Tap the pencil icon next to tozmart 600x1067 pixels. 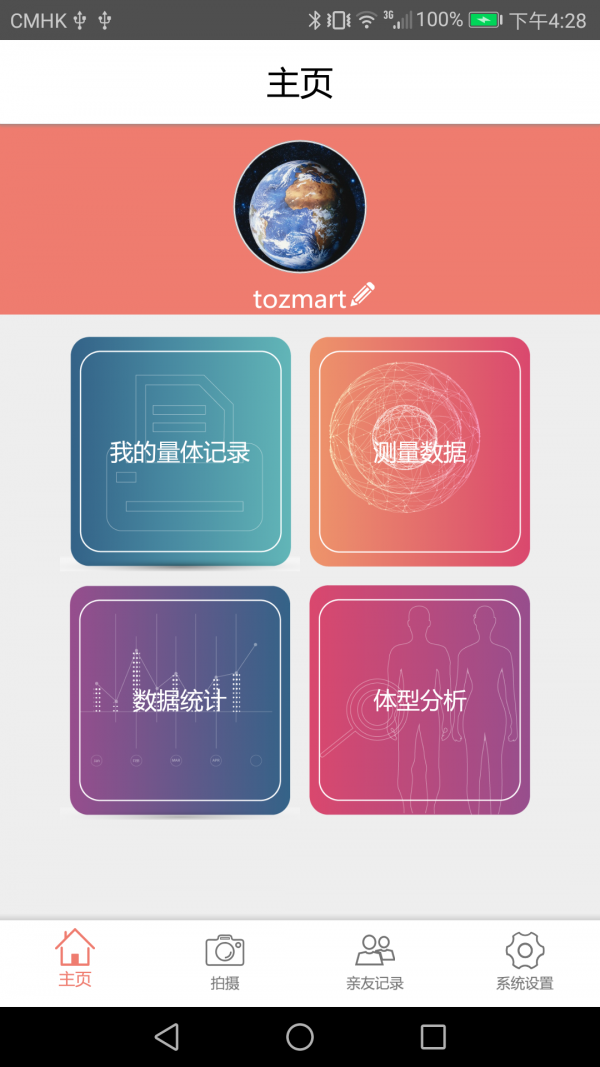click(364, 295)
